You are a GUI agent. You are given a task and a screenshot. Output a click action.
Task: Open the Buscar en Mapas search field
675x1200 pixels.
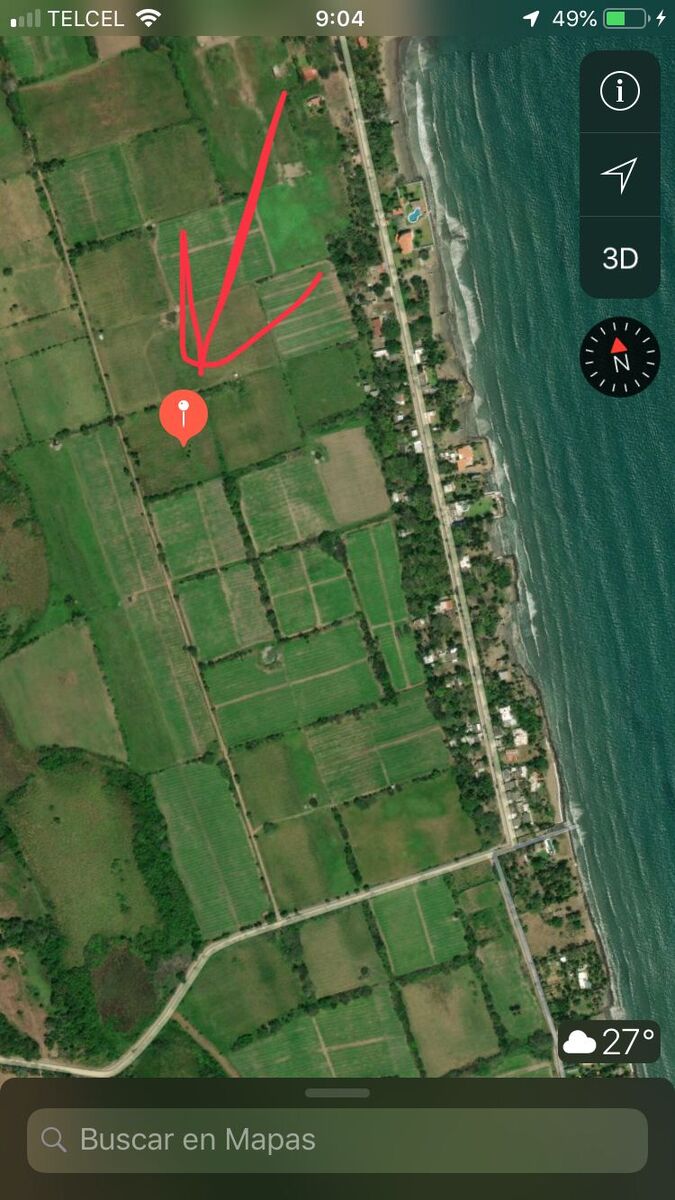337,1139
